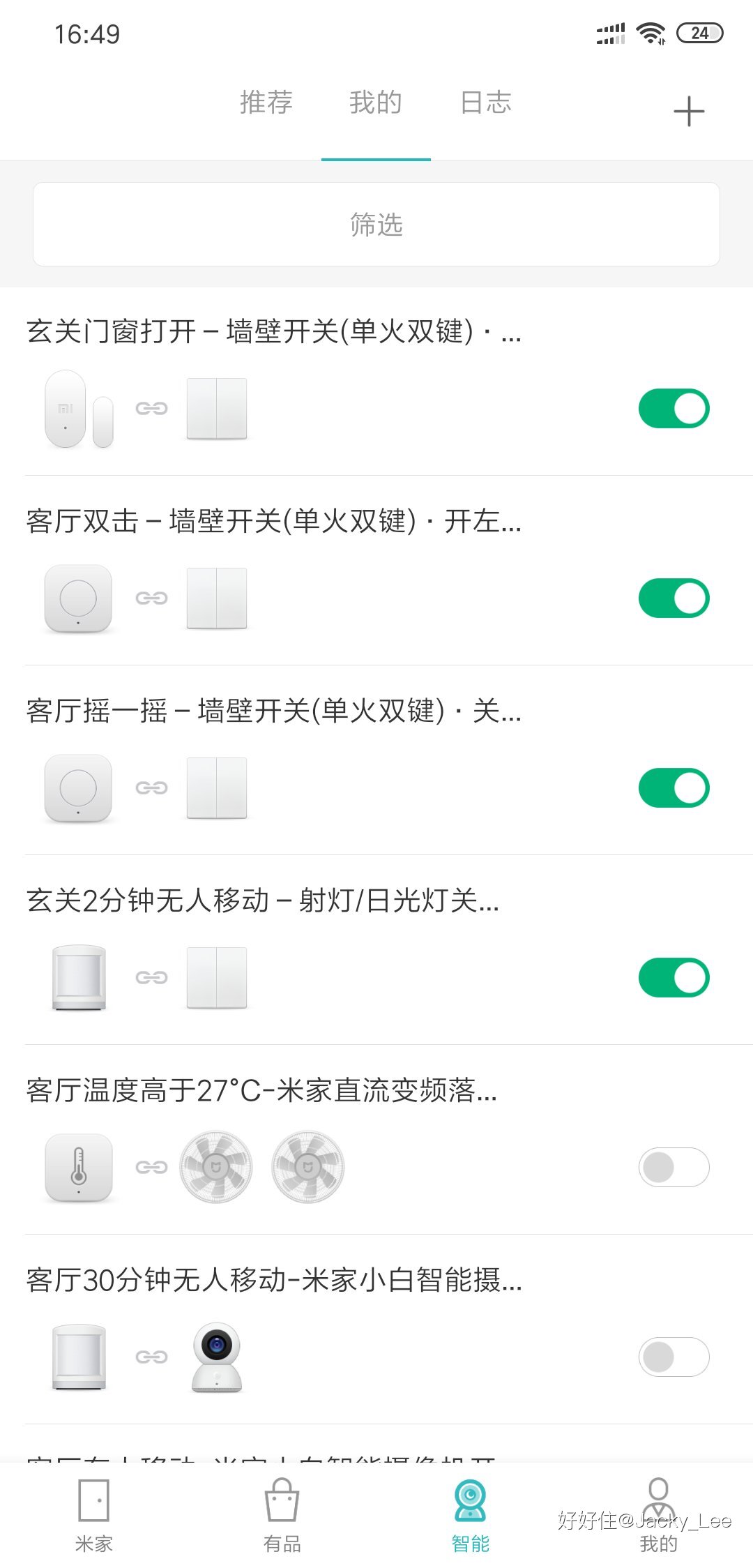
Task: Click the motion sensor icon in 玄关2分钟无人移动
Action: [x=77, y=978]
